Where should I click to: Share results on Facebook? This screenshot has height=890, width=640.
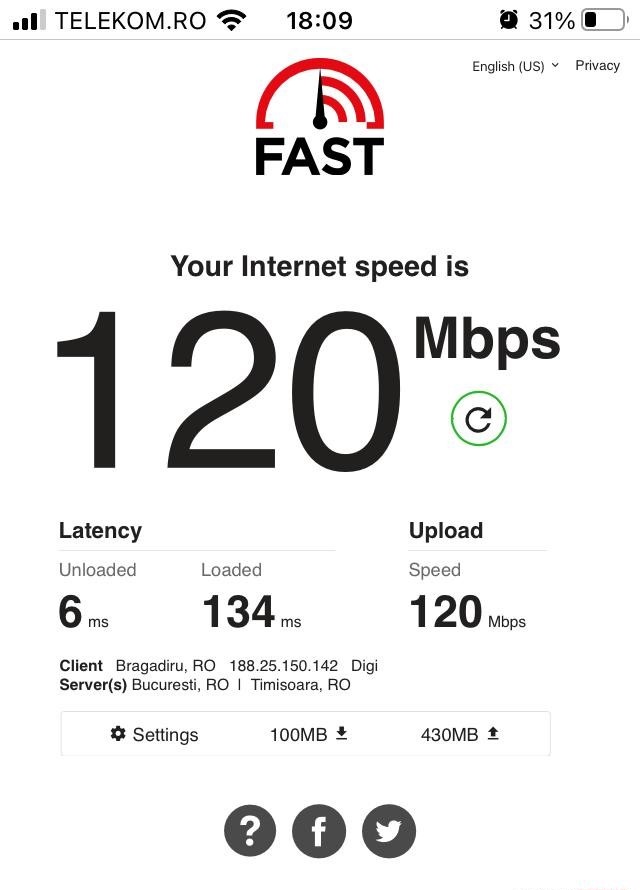pos(319,830)
